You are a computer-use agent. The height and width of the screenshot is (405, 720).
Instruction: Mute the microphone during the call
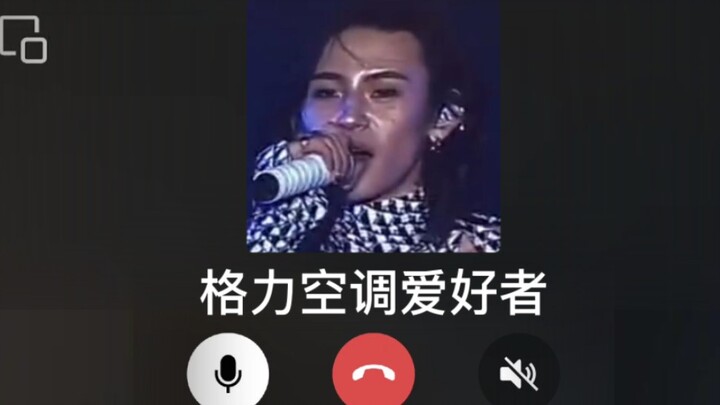point(228,374)
